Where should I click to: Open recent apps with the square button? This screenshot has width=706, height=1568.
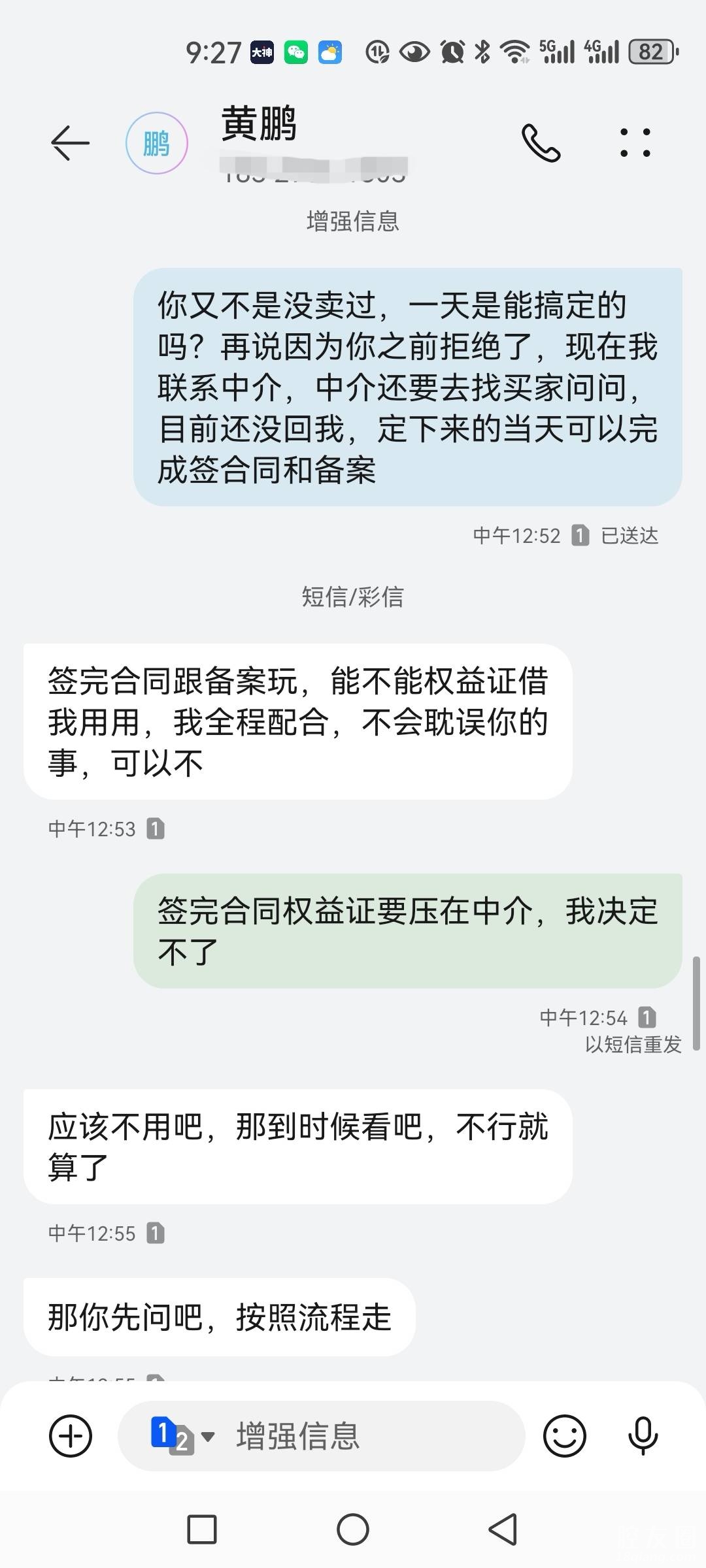pos(202,1529)
